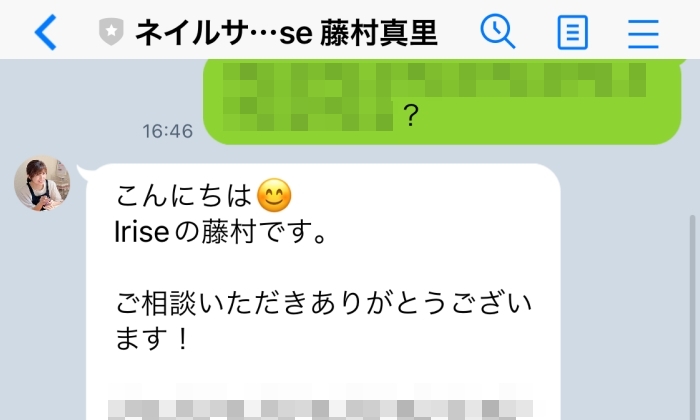Go back to the chat list
The height and width of the screenshot is (420, 700).
(45, 33)
